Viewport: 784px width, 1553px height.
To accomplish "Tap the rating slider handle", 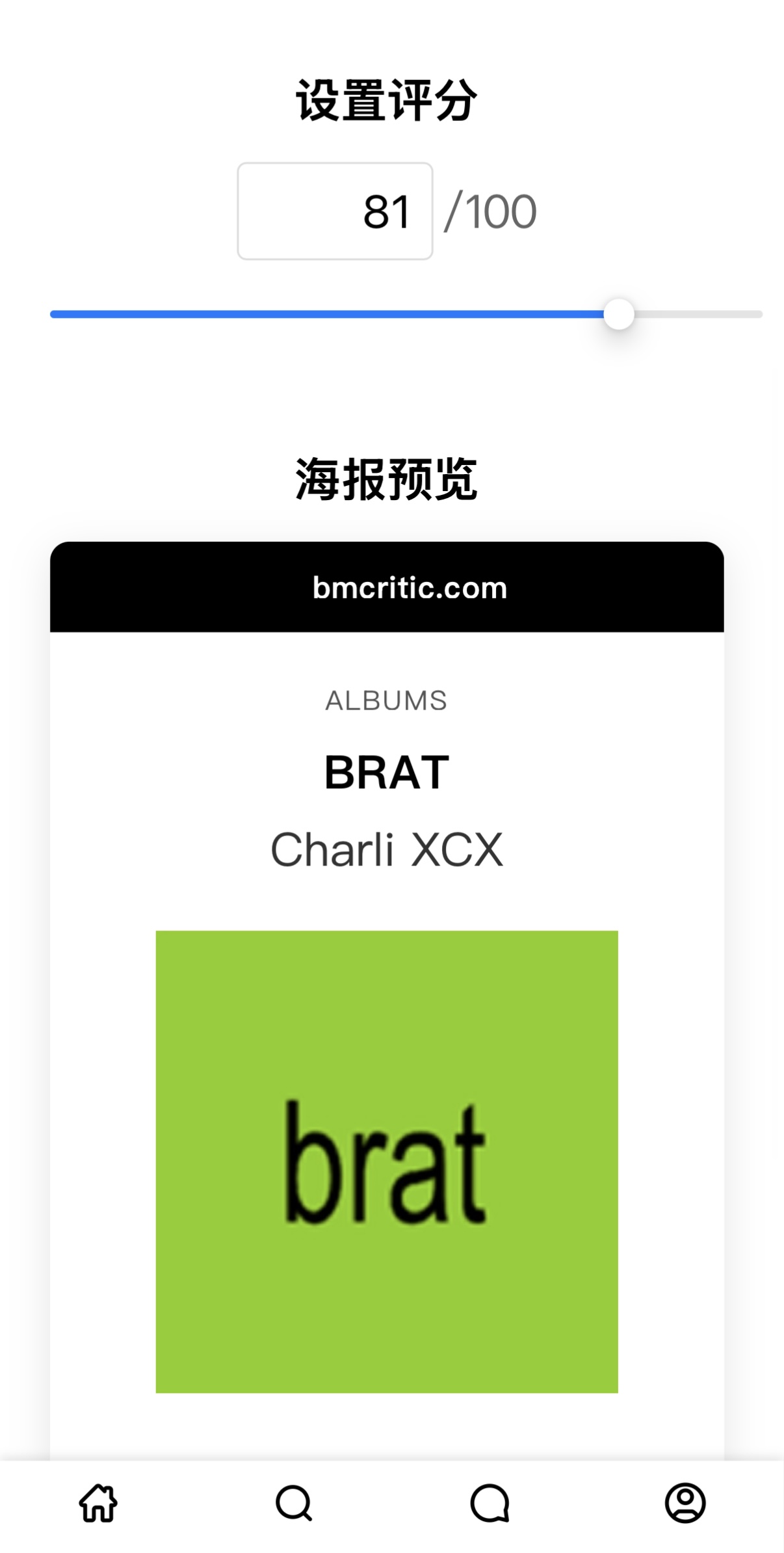I will (619, 315).
